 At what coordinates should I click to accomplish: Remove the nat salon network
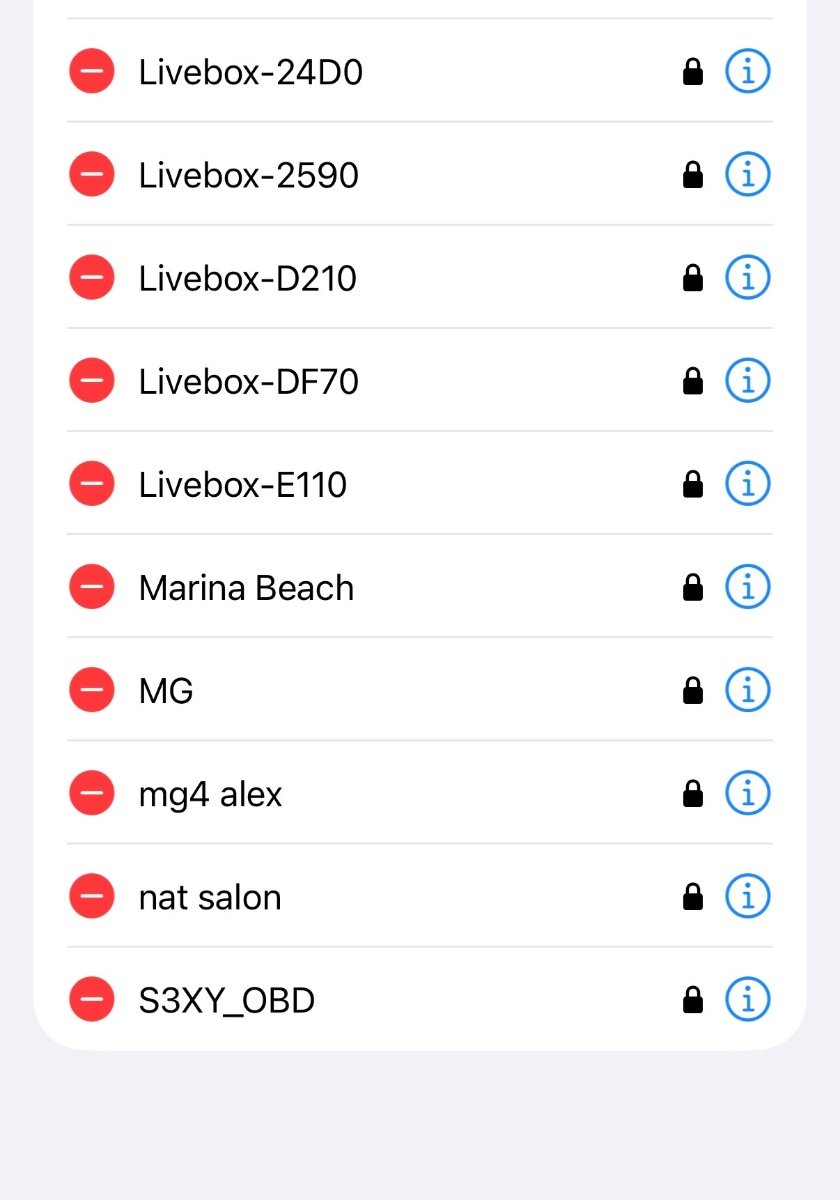92,896
